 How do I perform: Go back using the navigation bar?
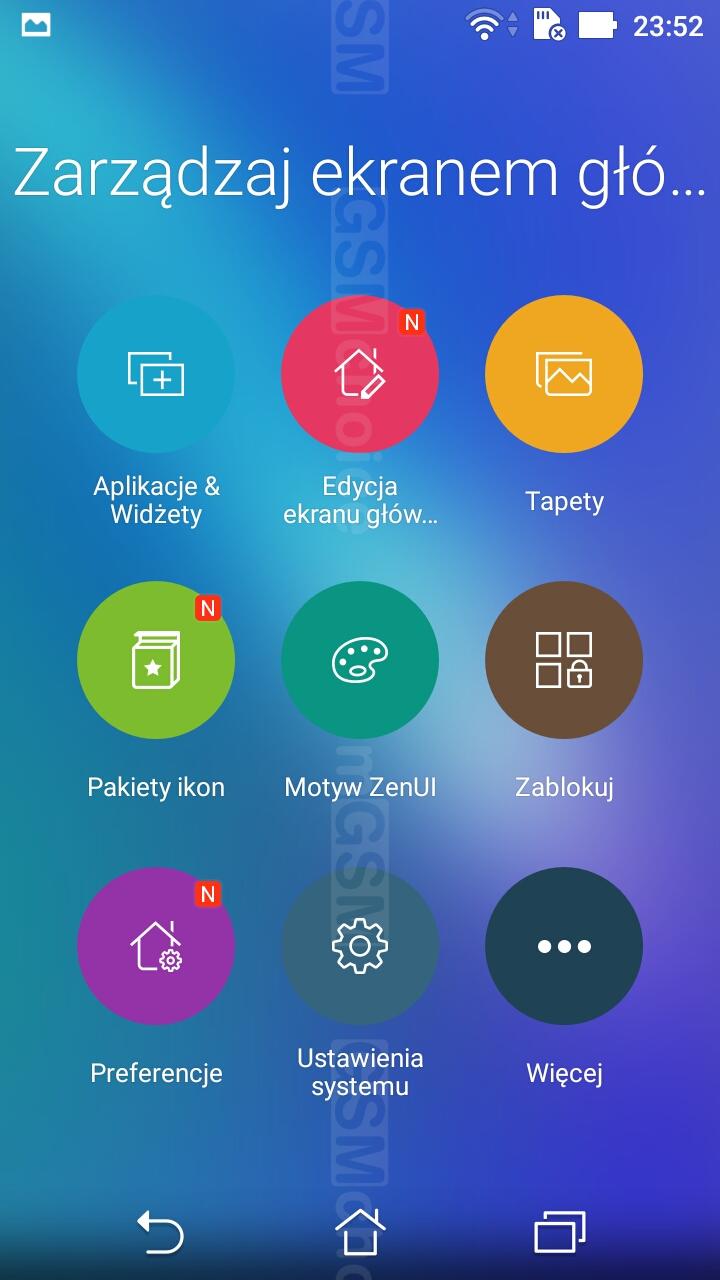pos(160,1231)
